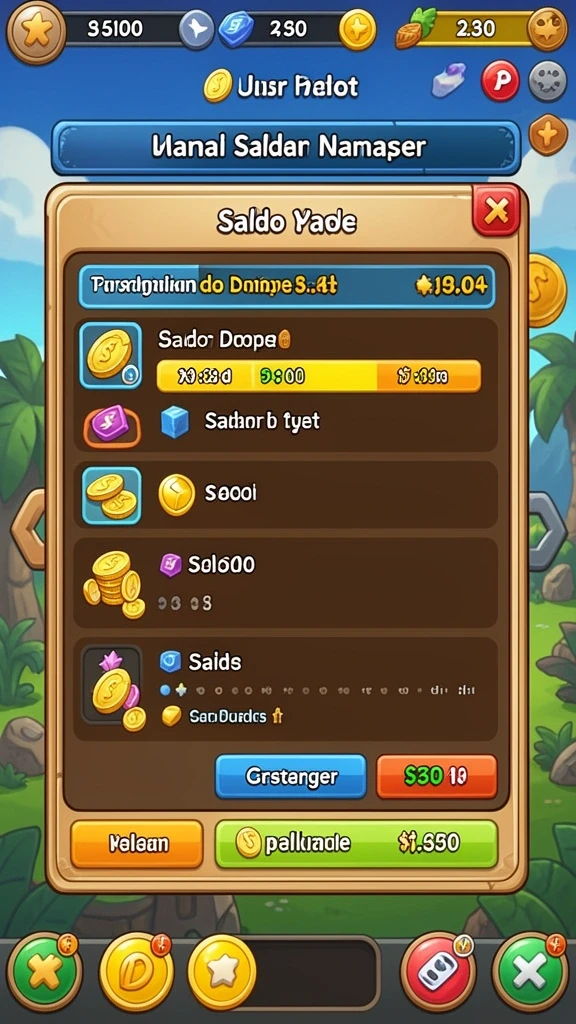Select the Saool coin pack row
Screen dimensions: 576x1024
tap(285, 495)
